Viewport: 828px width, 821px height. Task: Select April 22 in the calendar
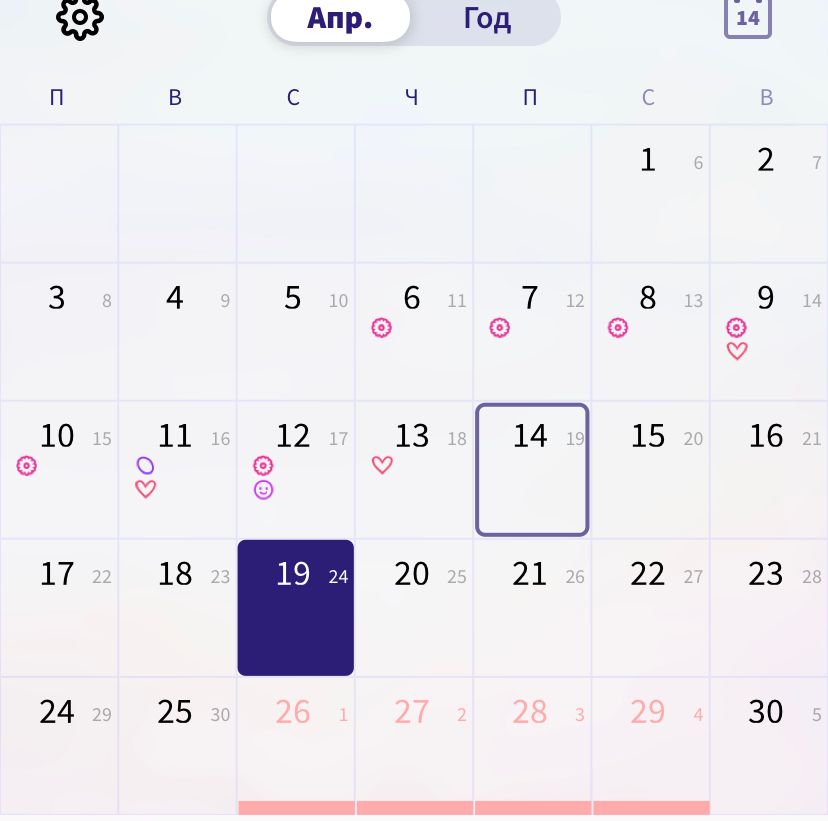(x=650, y=607)
